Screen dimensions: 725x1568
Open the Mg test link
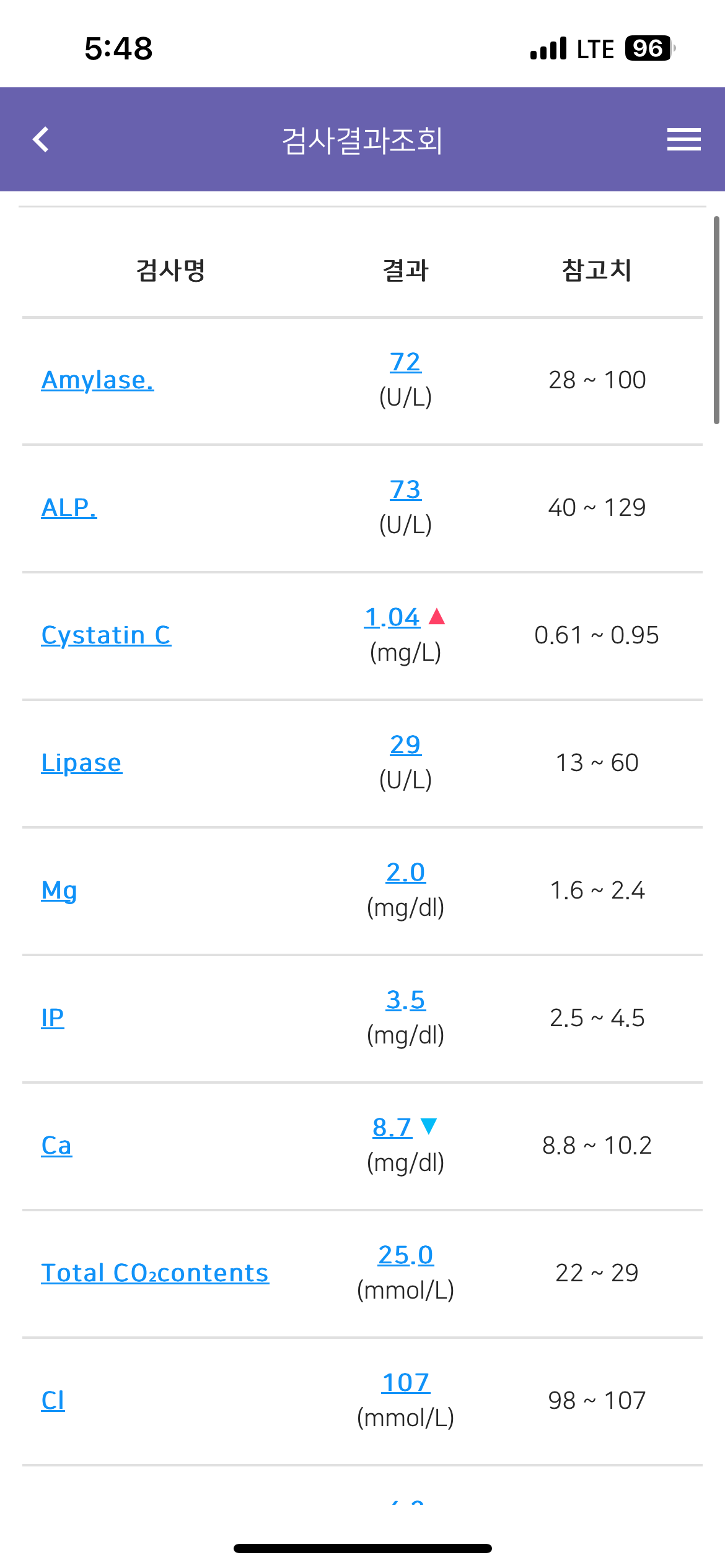tap(59, 890)
